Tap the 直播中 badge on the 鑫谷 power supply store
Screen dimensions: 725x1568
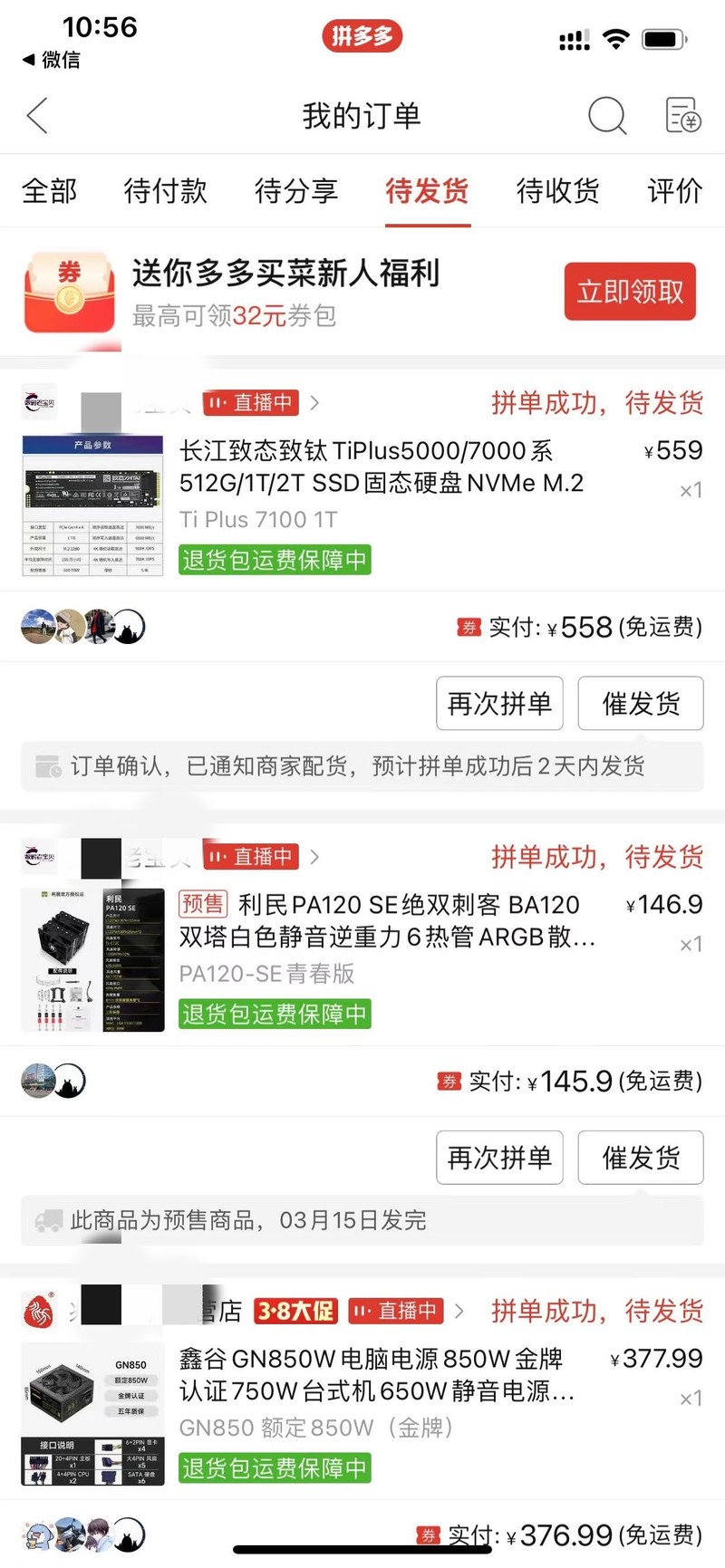(x=396, y=1310)
